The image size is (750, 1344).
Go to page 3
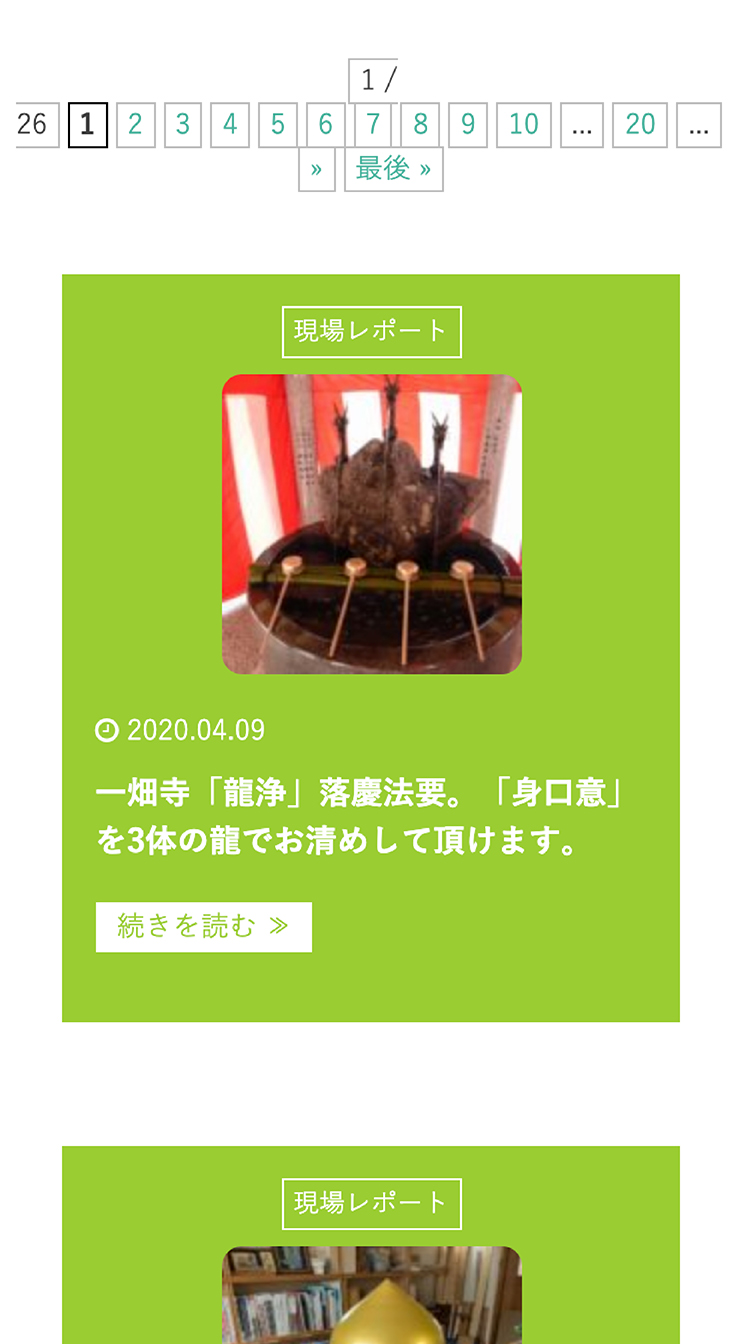(183, 125)
